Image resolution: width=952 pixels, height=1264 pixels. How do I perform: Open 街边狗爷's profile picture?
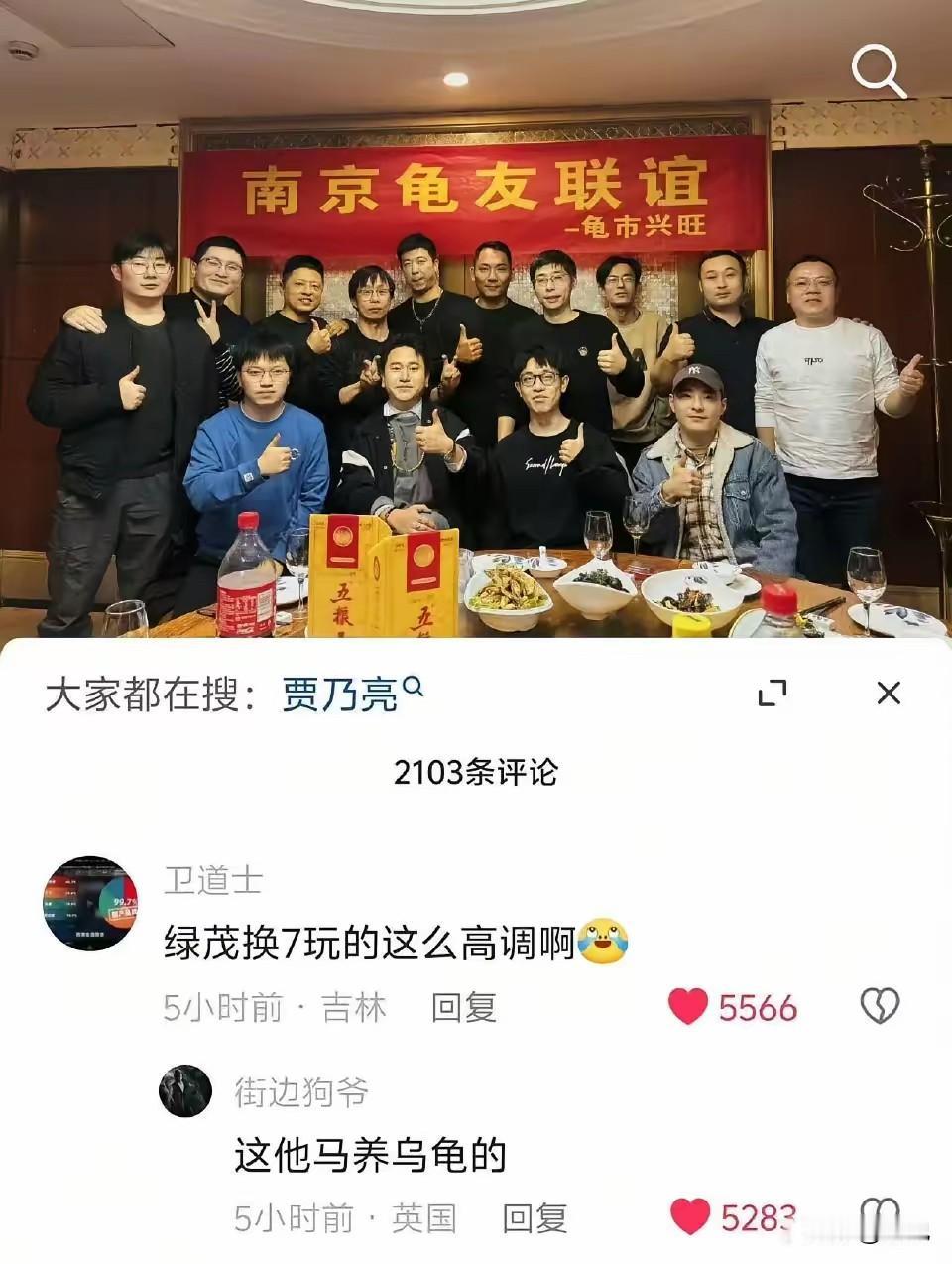186,1092
